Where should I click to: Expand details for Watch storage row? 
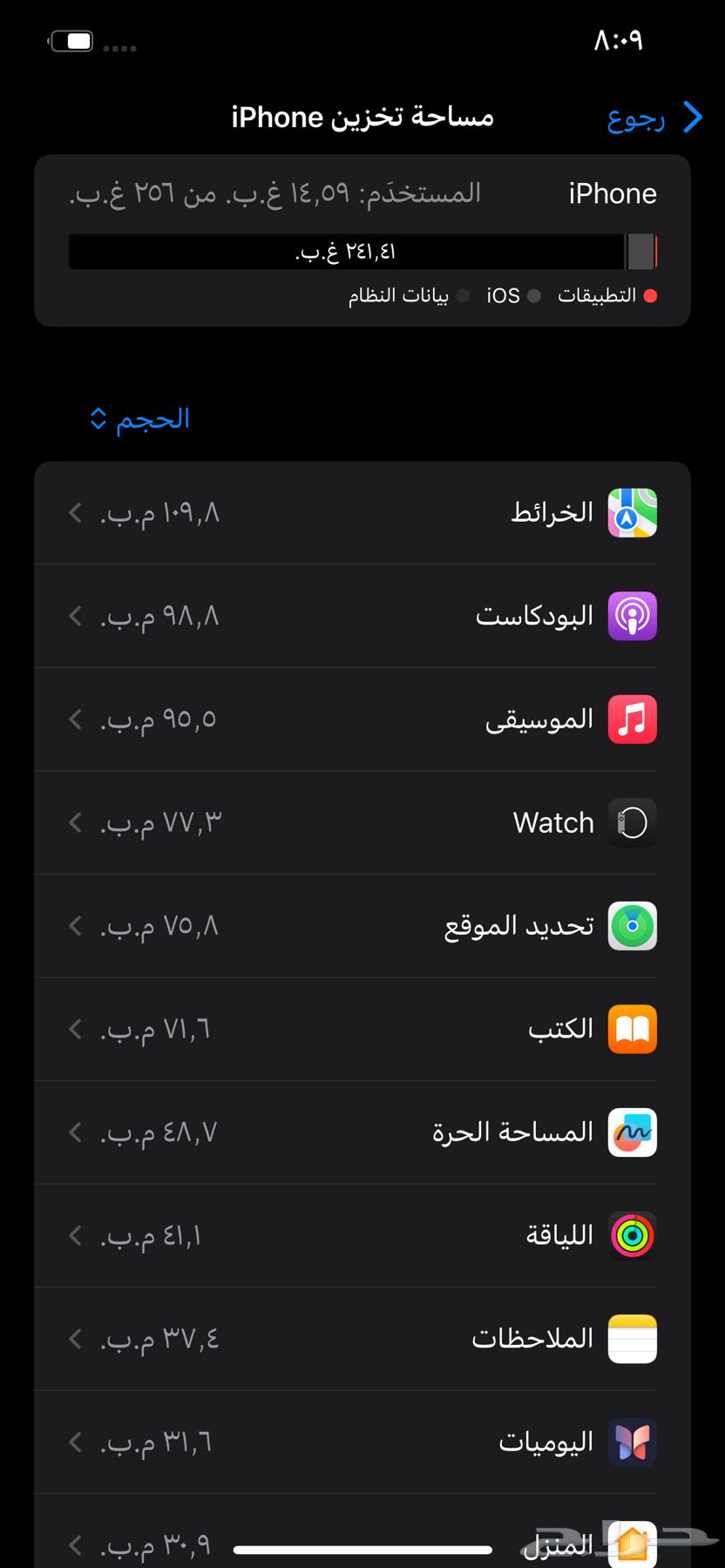pos(73,822)
